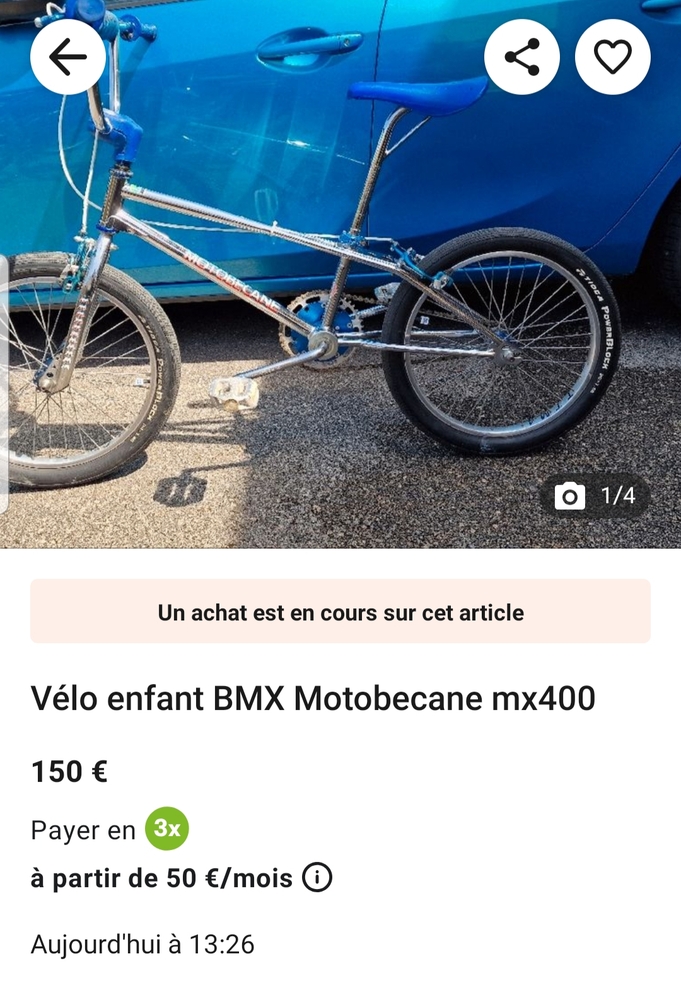Show info about 50 €/mois payment

(x=317, y=878)
